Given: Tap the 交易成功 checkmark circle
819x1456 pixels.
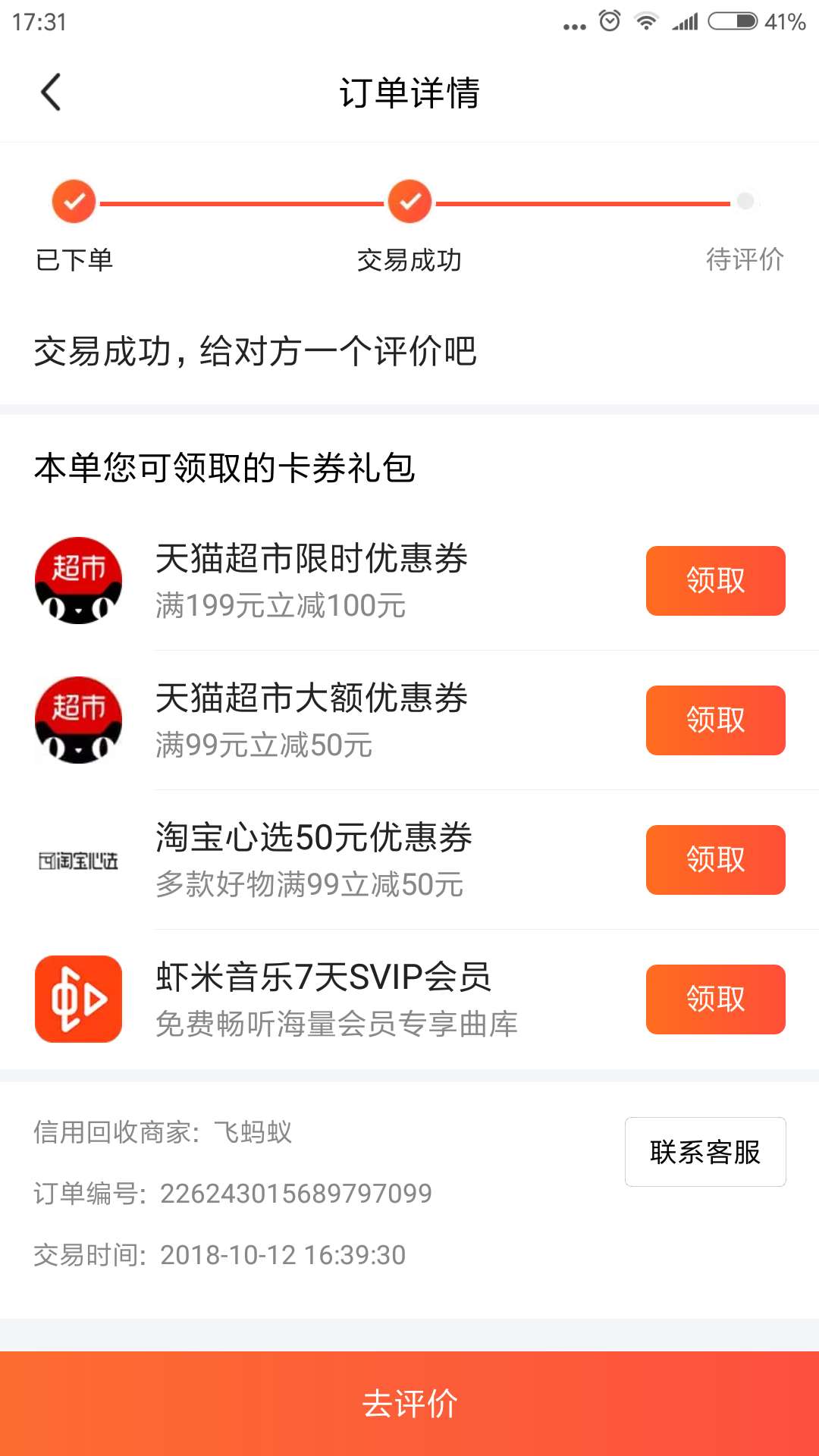Looking at the screenshot, I should click(x=409, y=202).
